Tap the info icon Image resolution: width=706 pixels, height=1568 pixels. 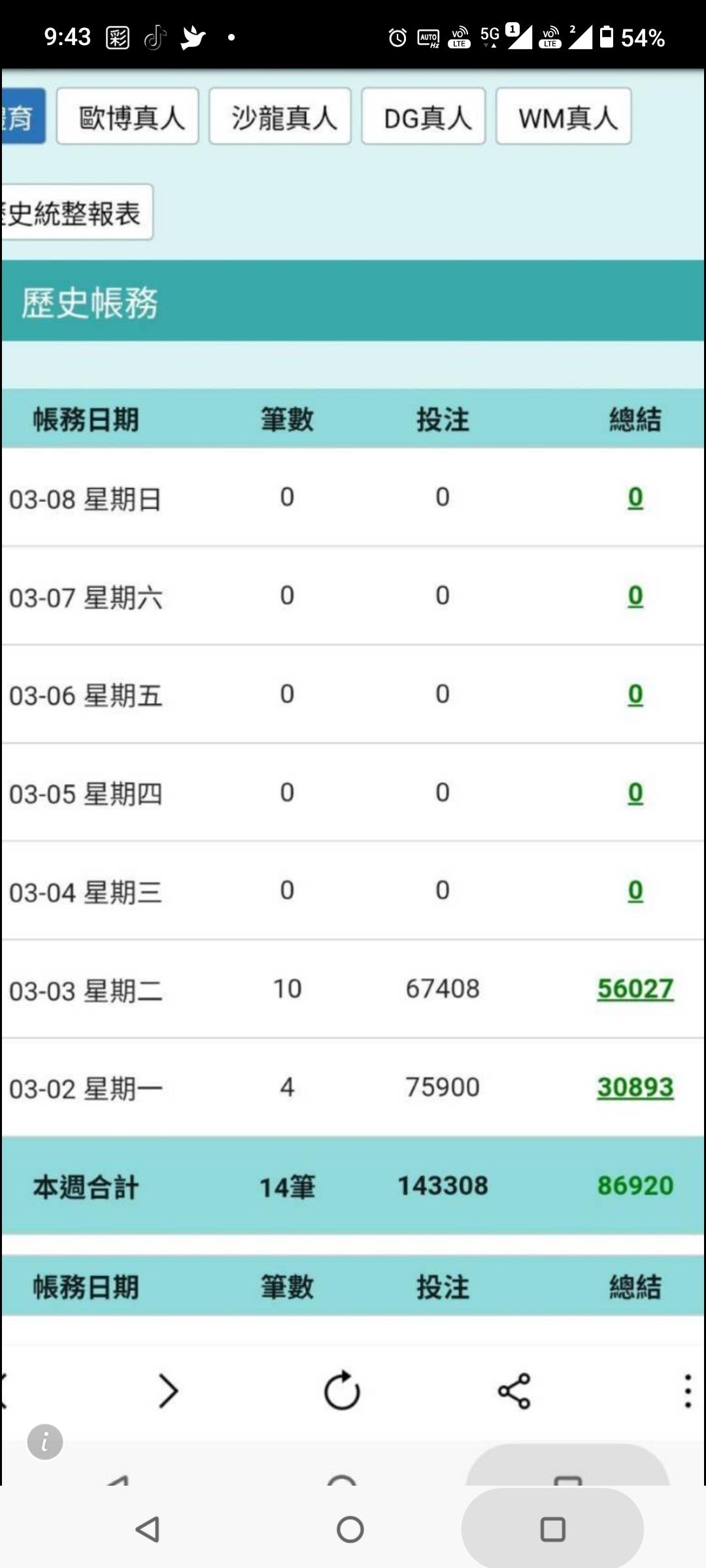45,1442
